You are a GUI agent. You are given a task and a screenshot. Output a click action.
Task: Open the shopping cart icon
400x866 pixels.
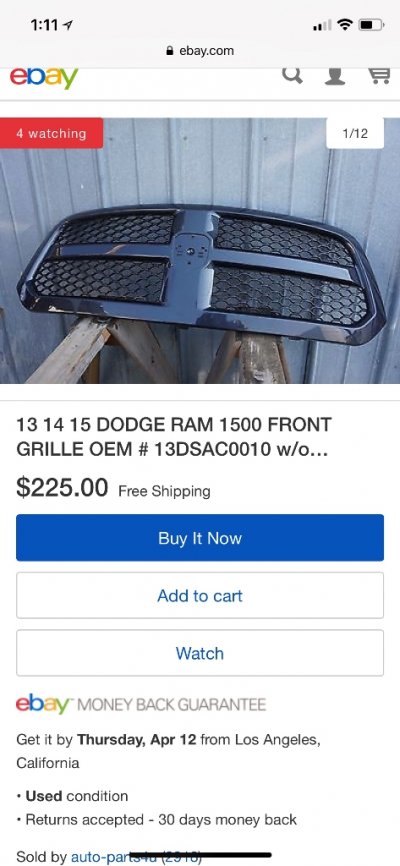click(x=379, y=76)
